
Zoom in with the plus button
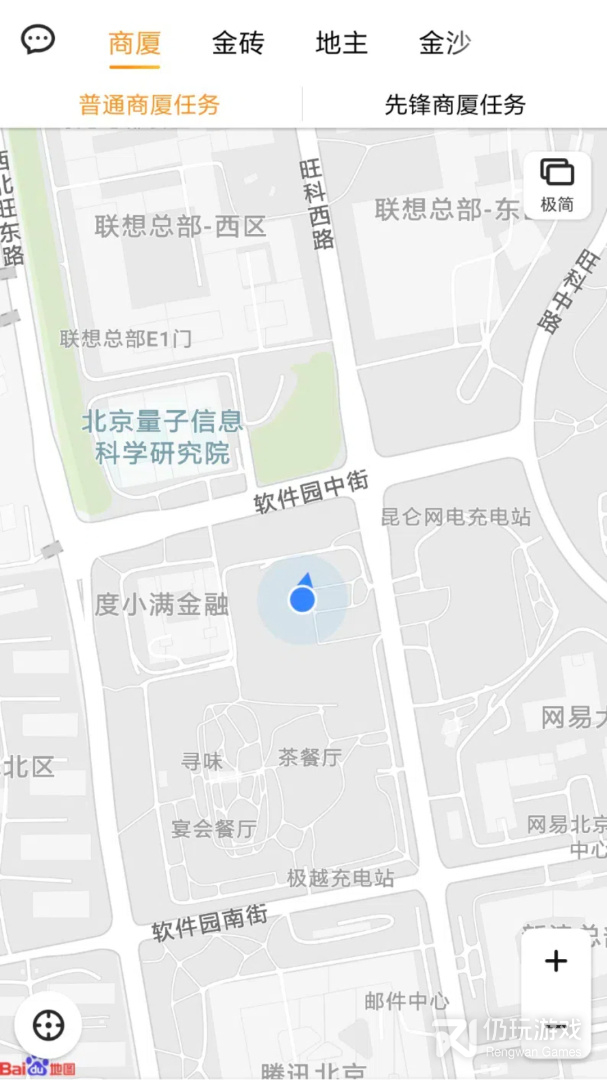[556, 962]
